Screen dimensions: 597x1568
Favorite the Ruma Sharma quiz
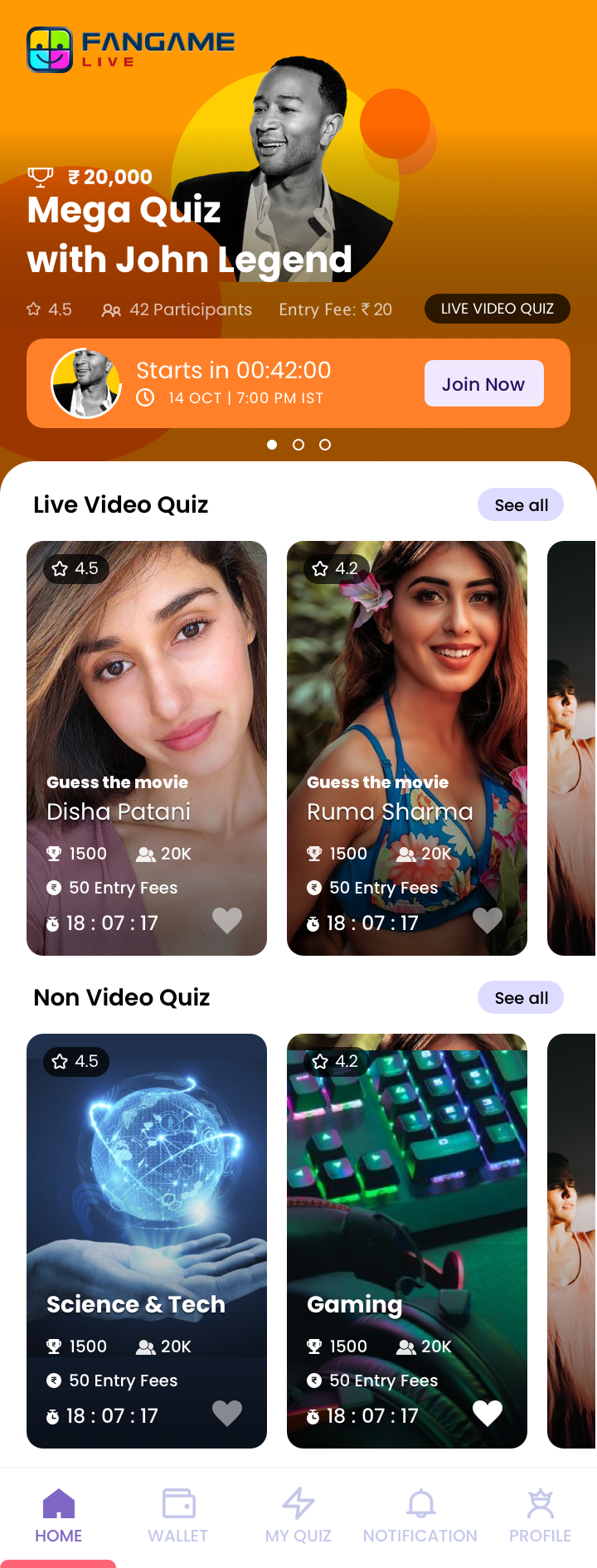click(488, 920)
